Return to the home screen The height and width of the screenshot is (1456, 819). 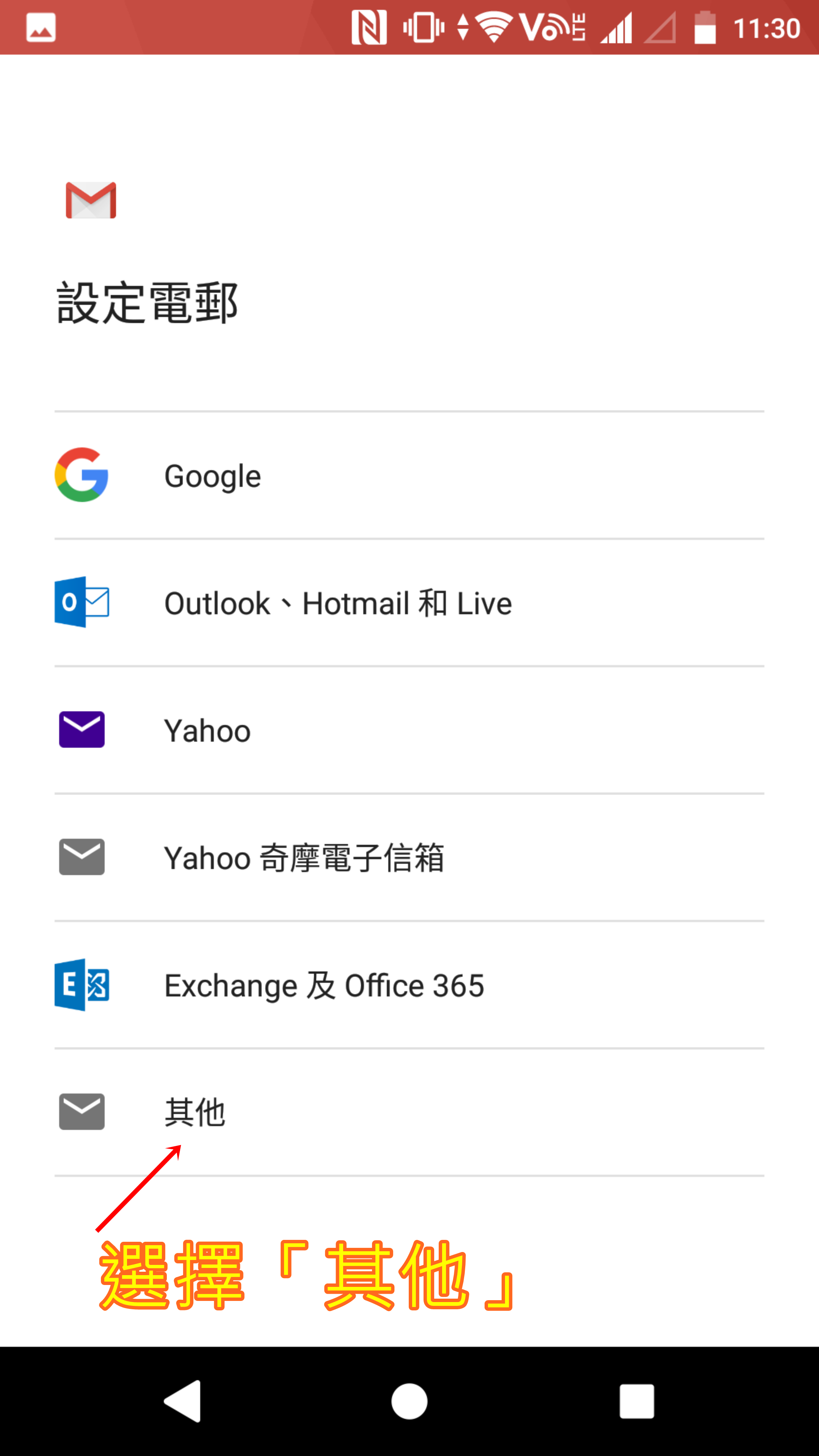(x=409, y=1401)
